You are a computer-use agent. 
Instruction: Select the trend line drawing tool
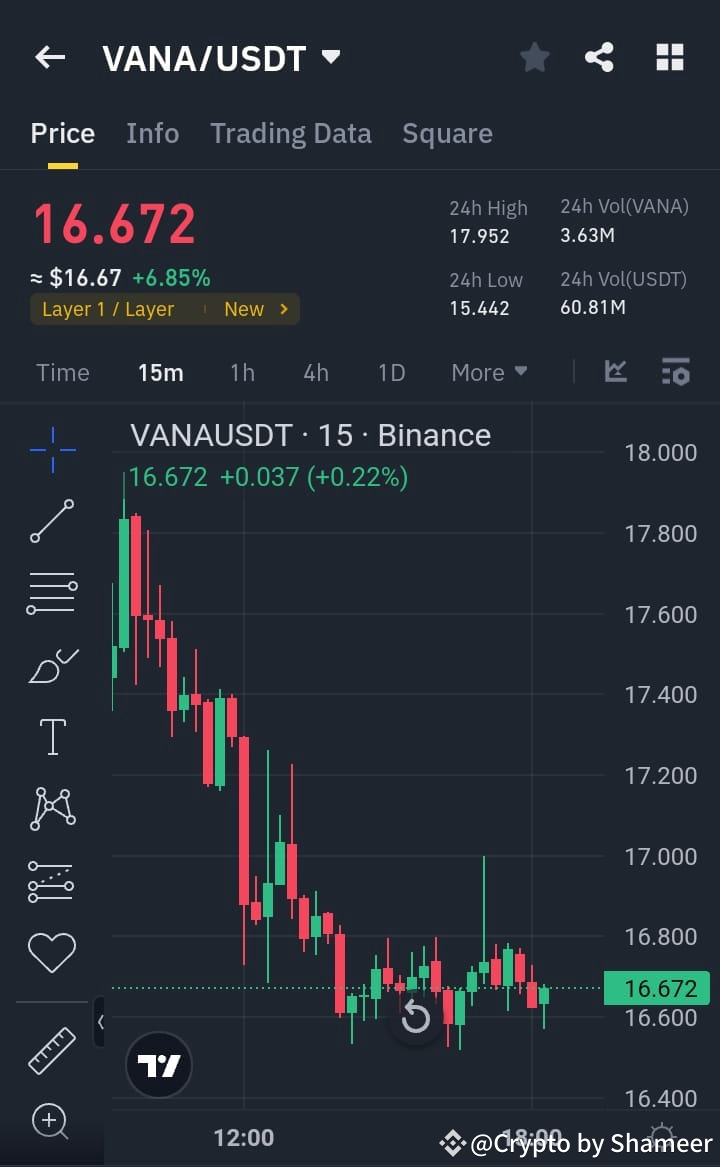coord(52,521)
